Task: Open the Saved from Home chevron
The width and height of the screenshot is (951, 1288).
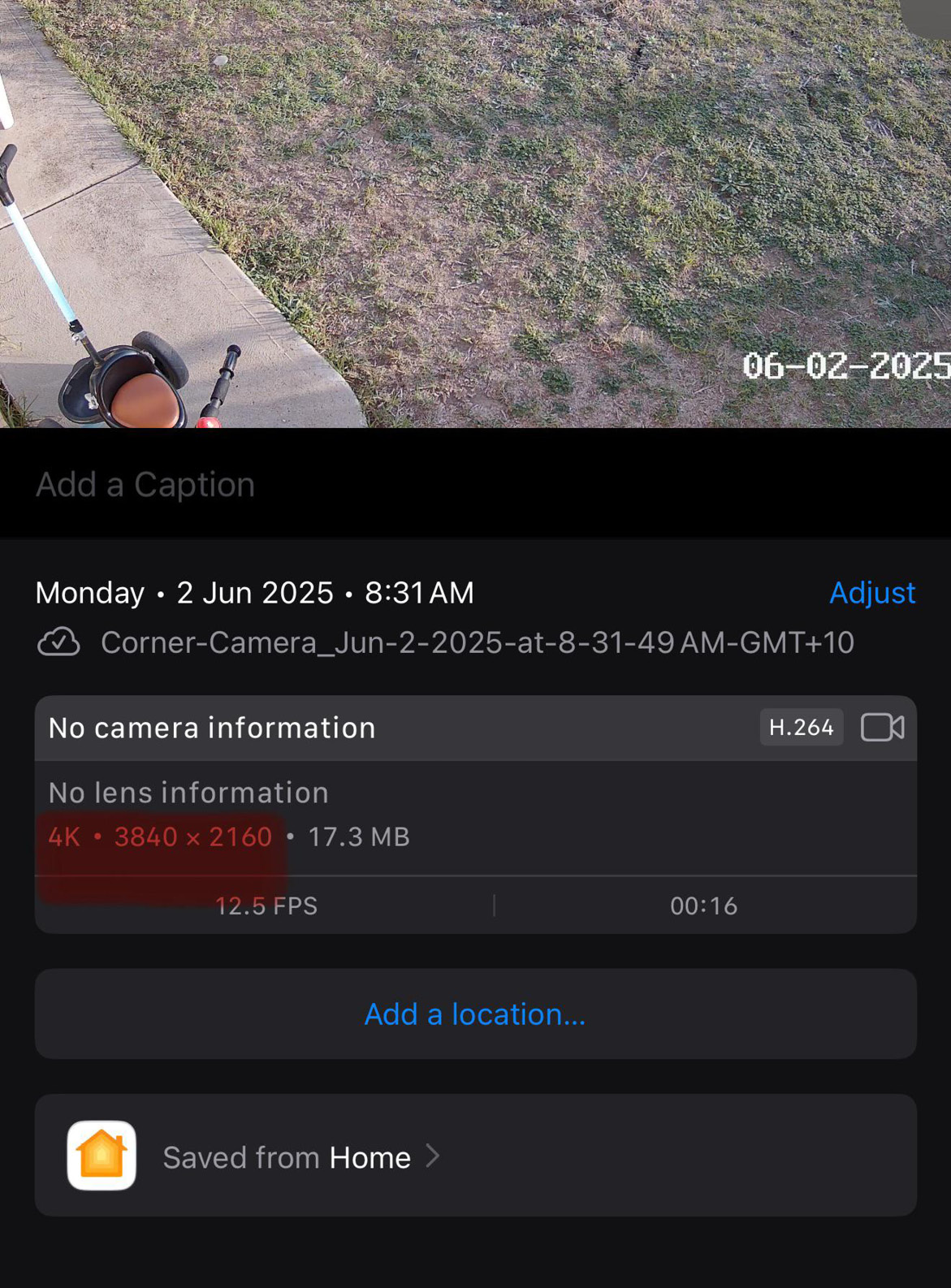Action: pos(433,1156)
